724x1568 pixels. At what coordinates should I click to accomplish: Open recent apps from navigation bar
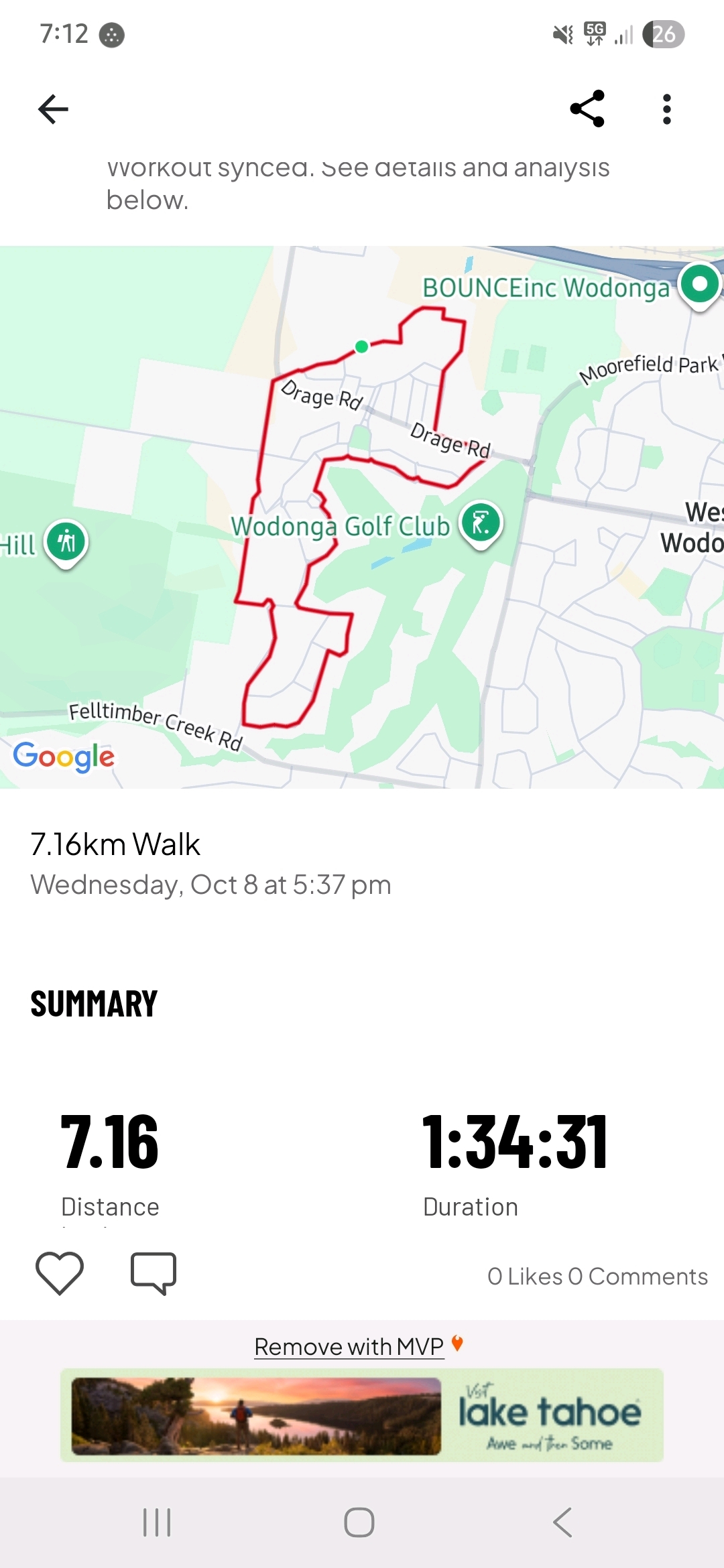click(158, 1522)
